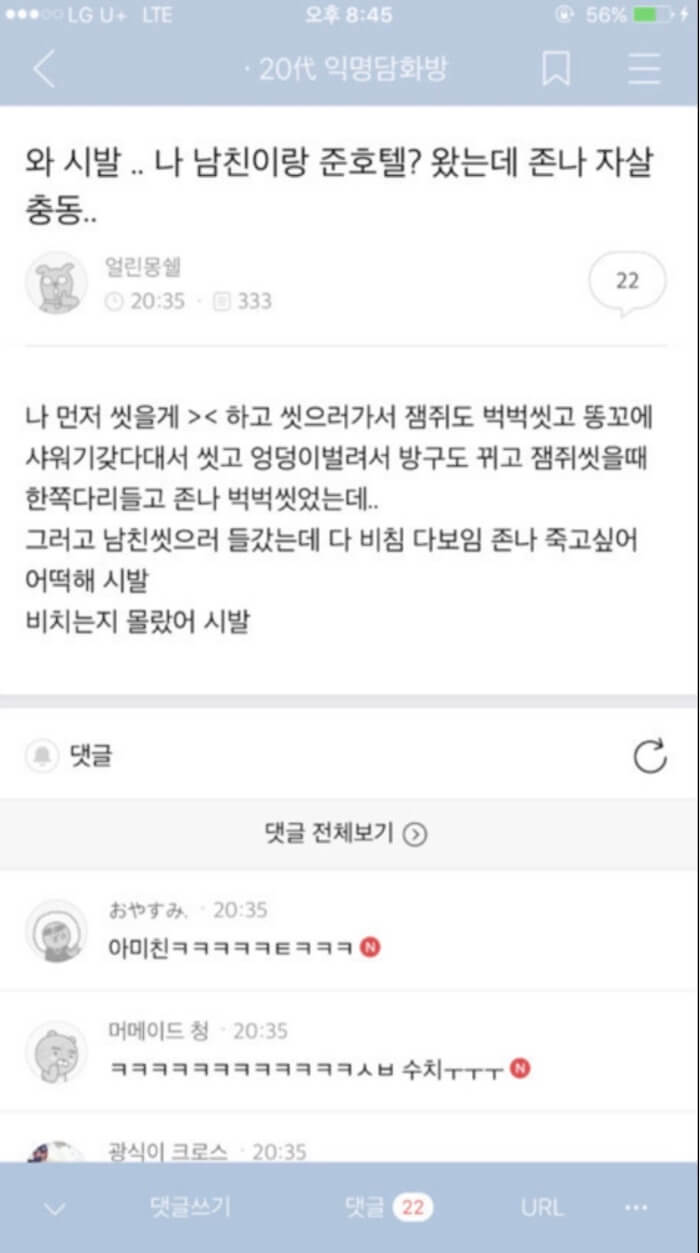Screen dimensions: 700x1253
Task: Tap the down chevron in bottom bar
Action: (55, 1208)
